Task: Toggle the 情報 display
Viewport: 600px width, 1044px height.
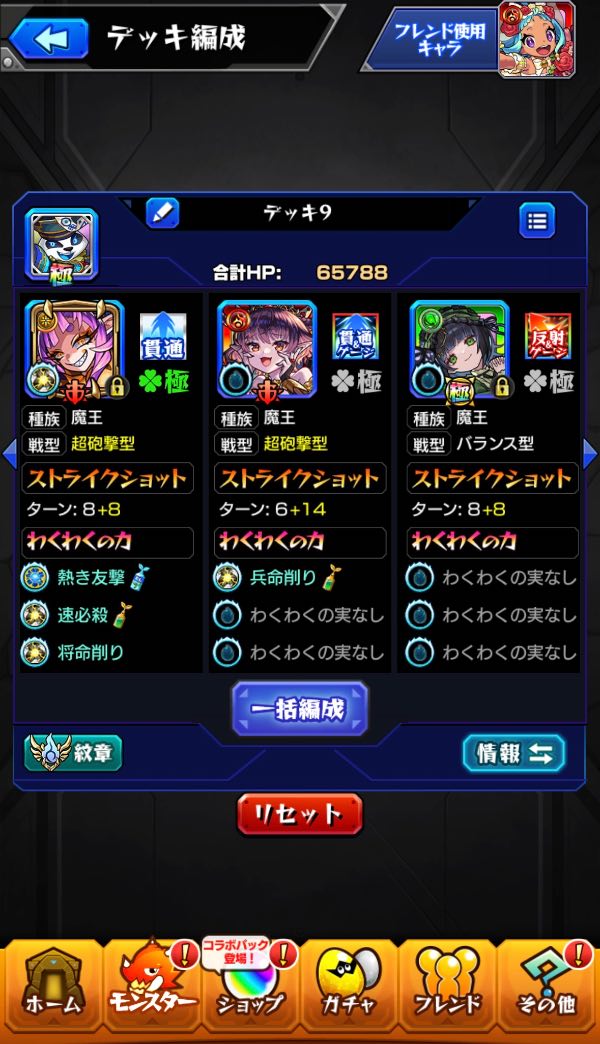Action: click(x=513, y=753)
